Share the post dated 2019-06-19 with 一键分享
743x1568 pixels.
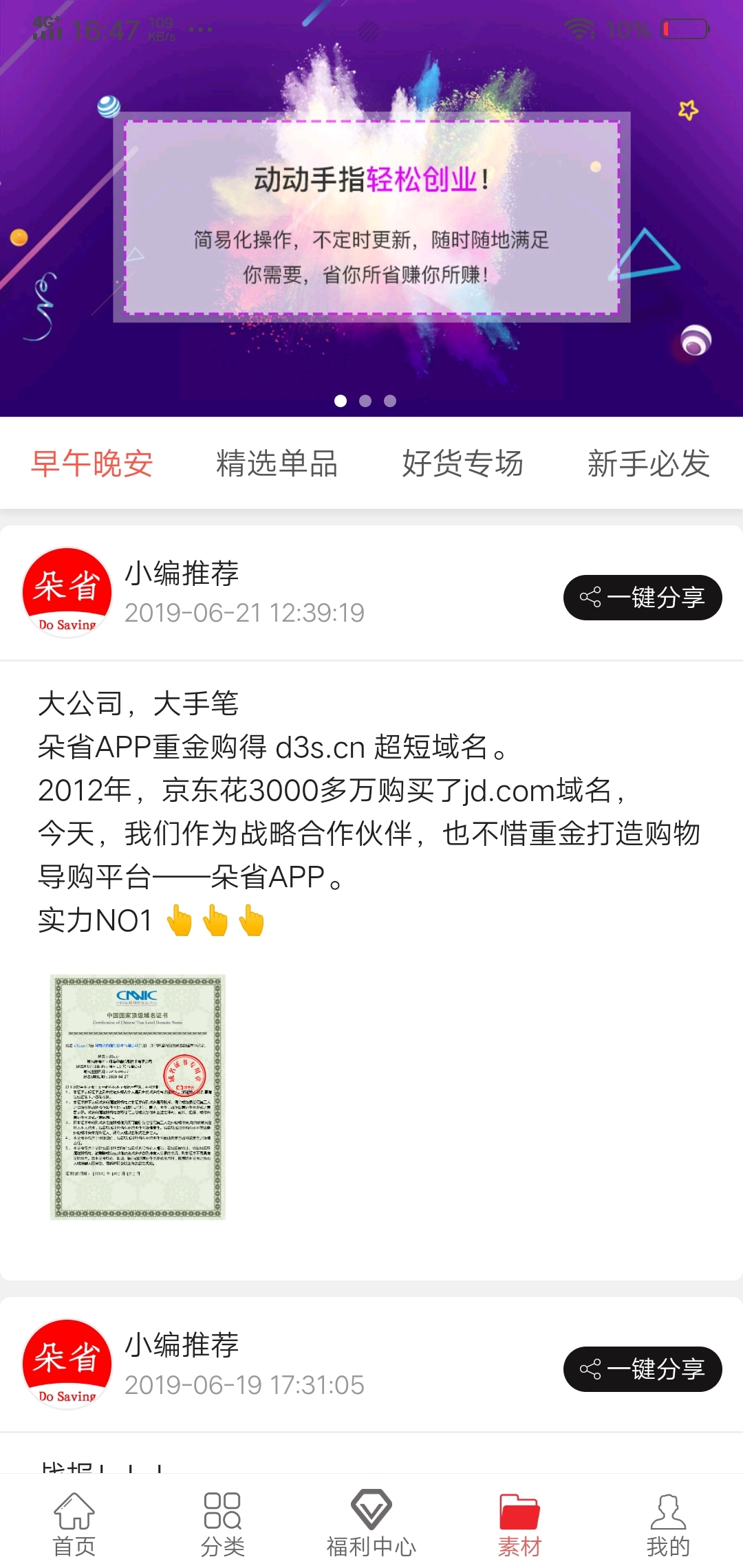(643, 1369)
